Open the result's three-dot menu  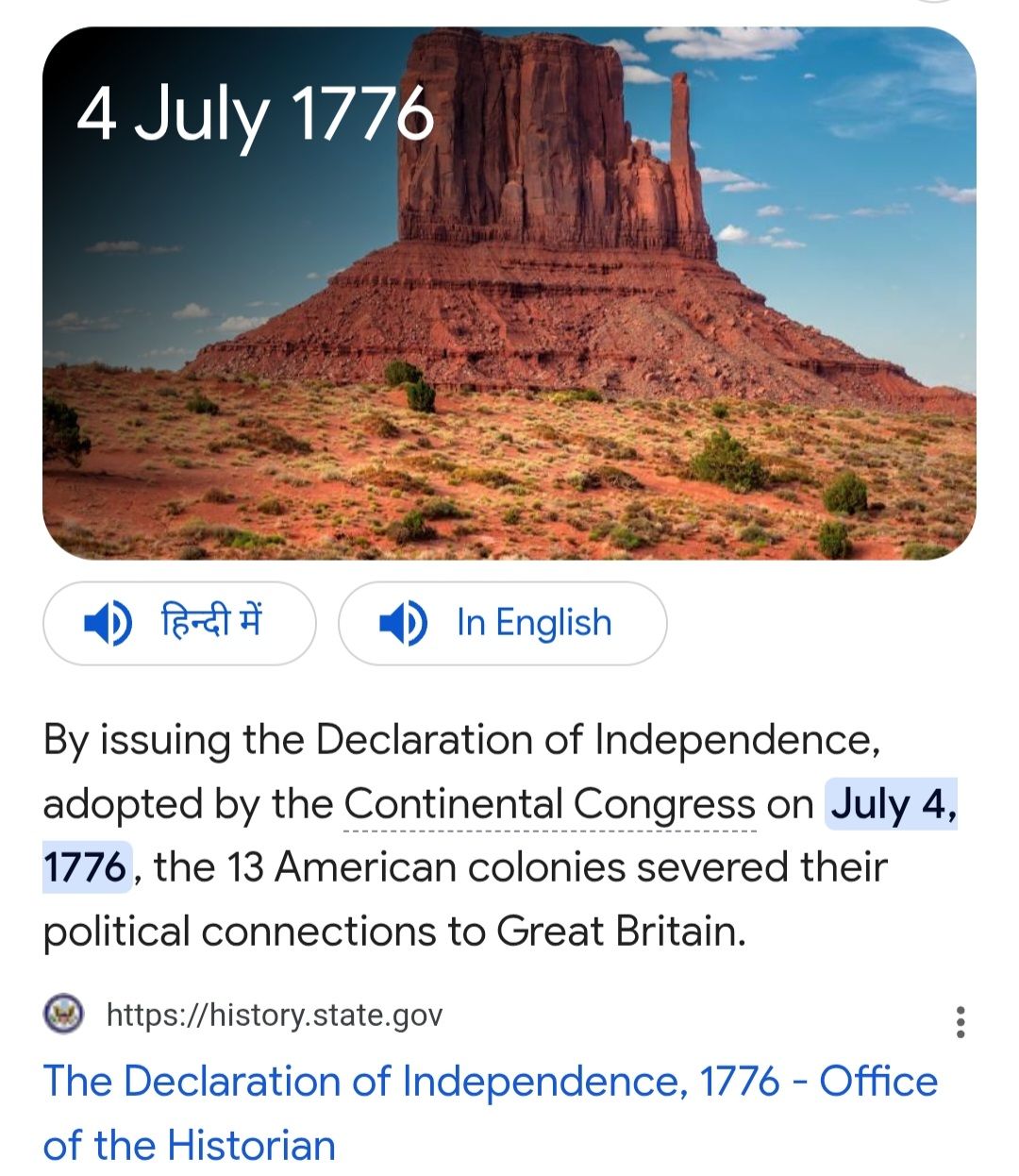[x=960, y=1022]
